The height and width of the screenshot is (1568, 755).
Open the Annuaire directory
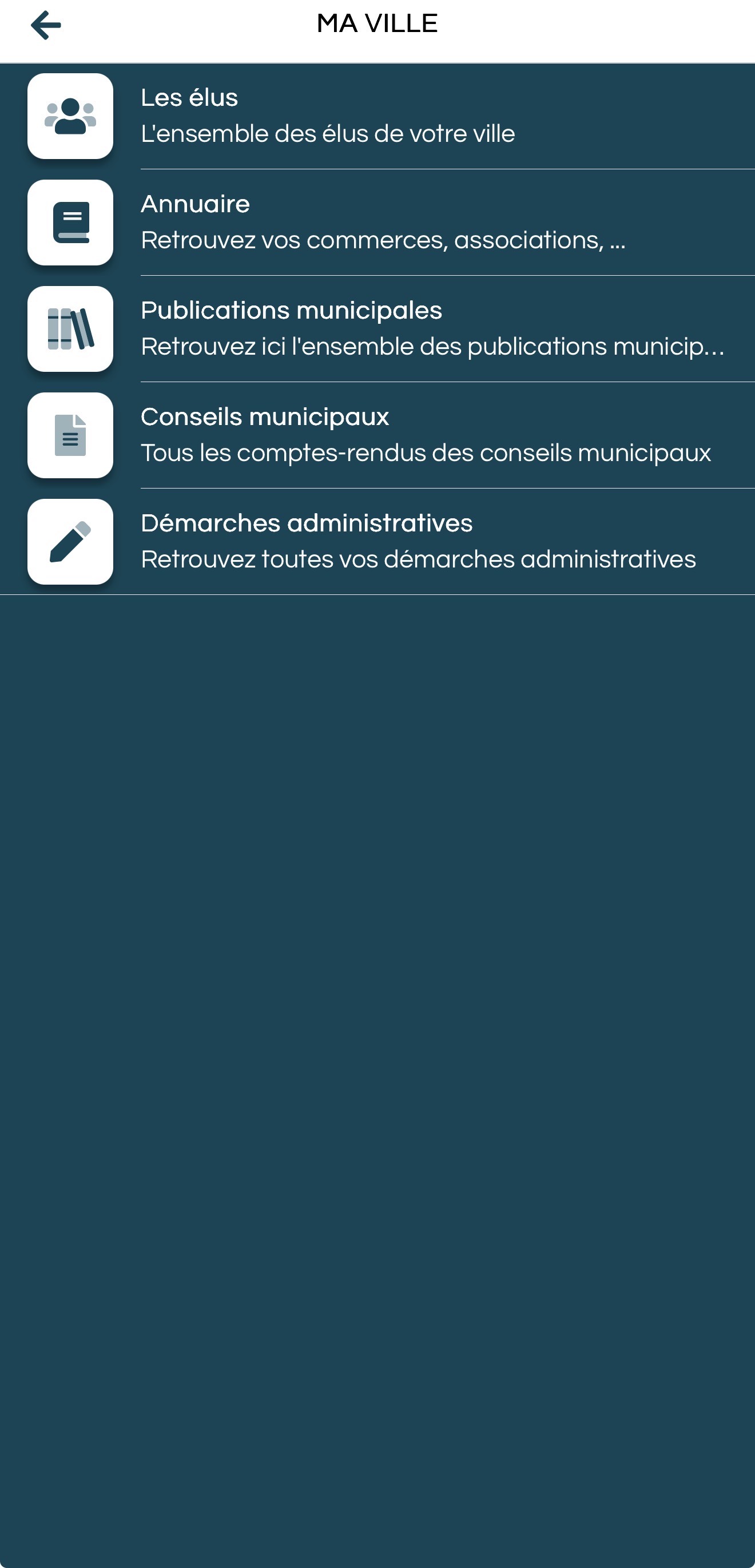pyautogui.click(x=377, y=223)
